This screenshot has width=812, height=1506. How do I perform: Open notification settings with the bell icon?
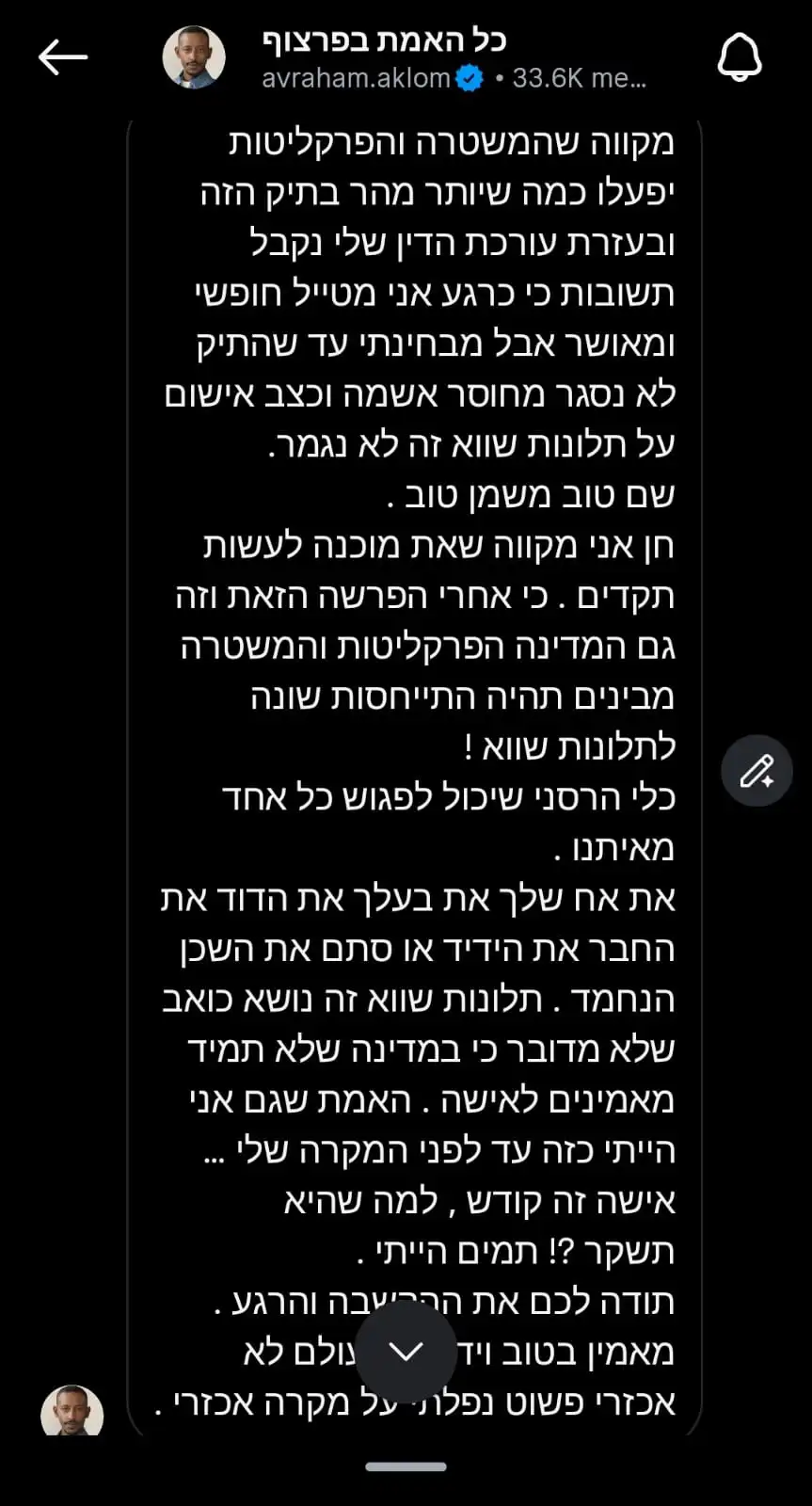[x=741, y=56]
